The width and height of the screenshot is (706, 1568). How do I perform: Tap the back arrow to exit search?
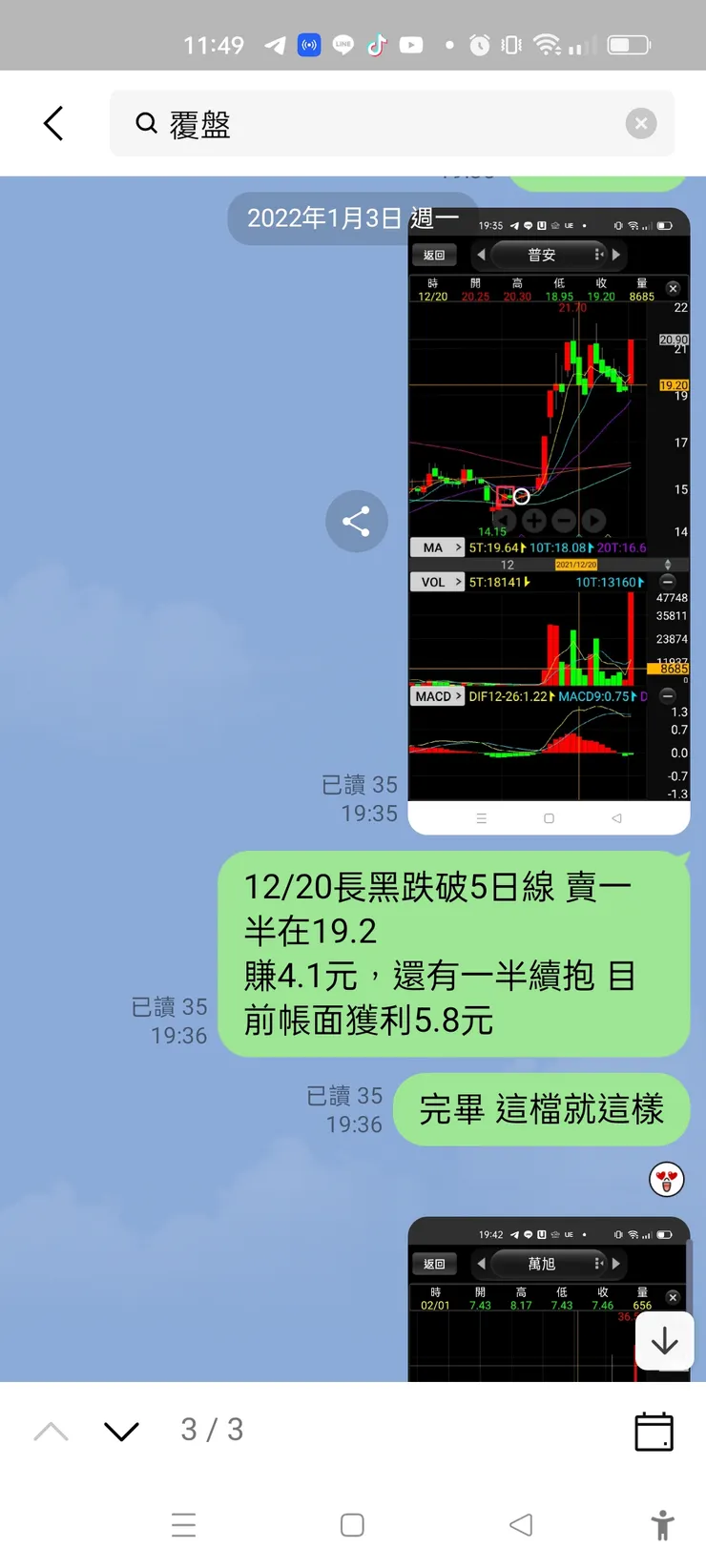coord(52,122)
